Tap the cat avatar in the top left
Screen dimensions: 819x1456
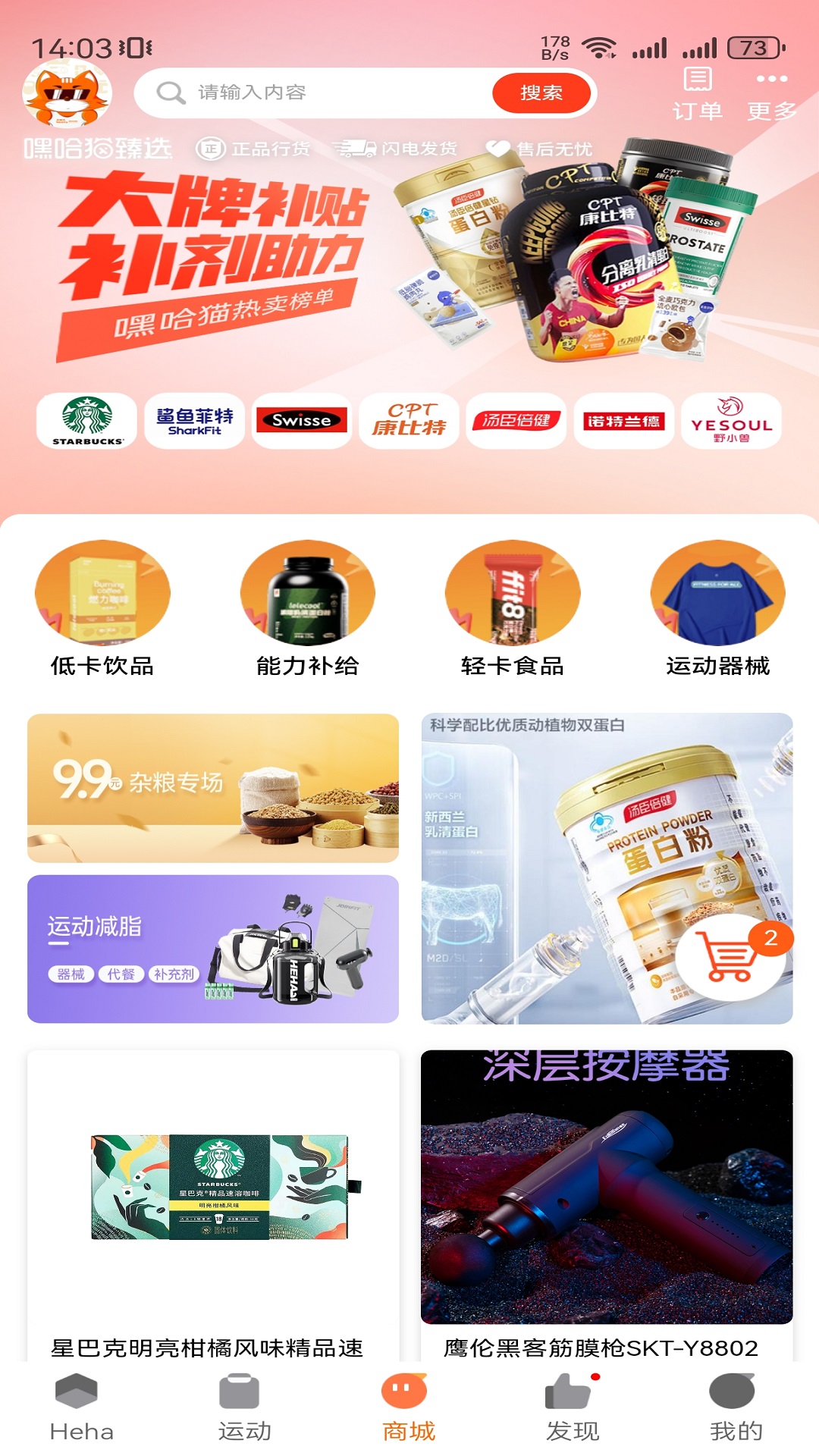68,93
